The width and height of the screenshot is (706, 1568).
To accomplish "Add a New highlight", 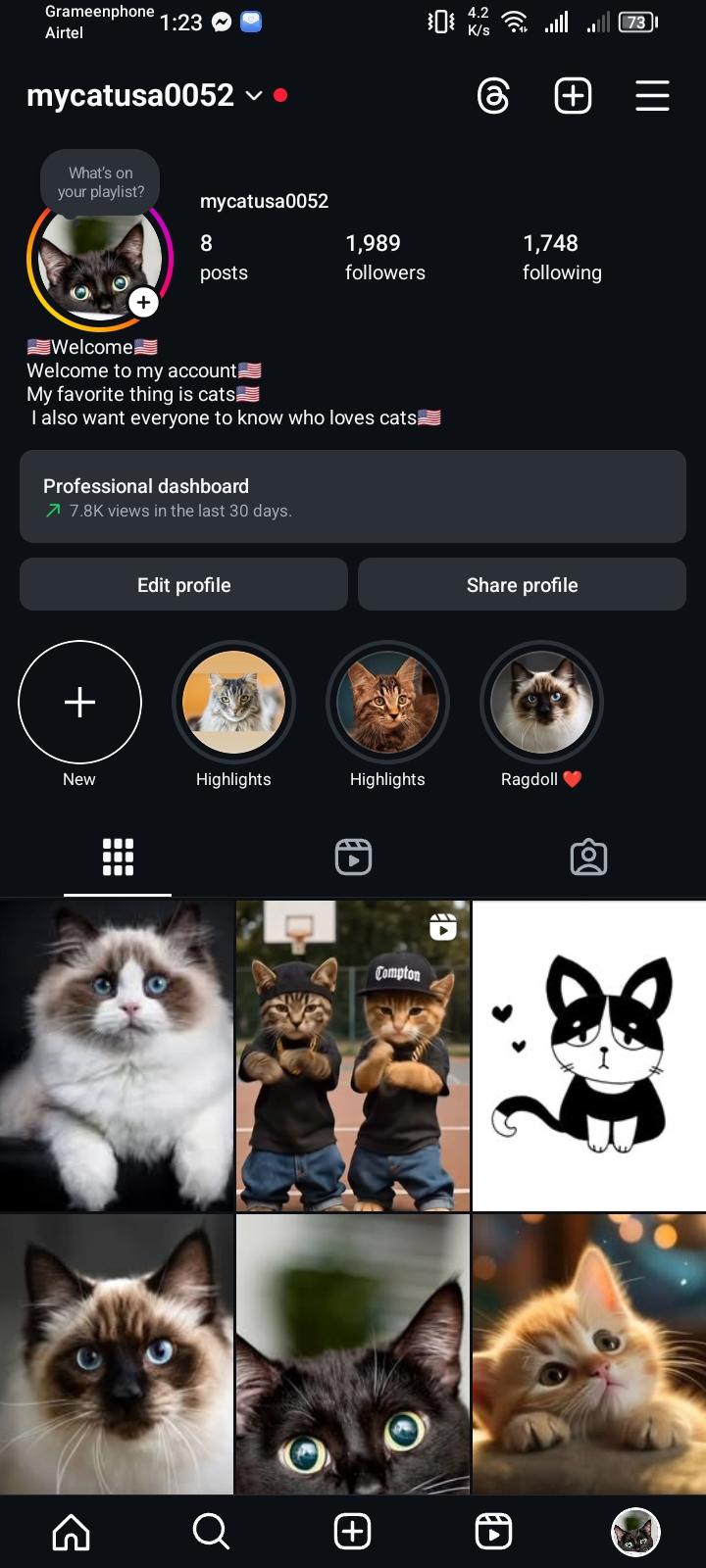I will click(x=79, y=703).
